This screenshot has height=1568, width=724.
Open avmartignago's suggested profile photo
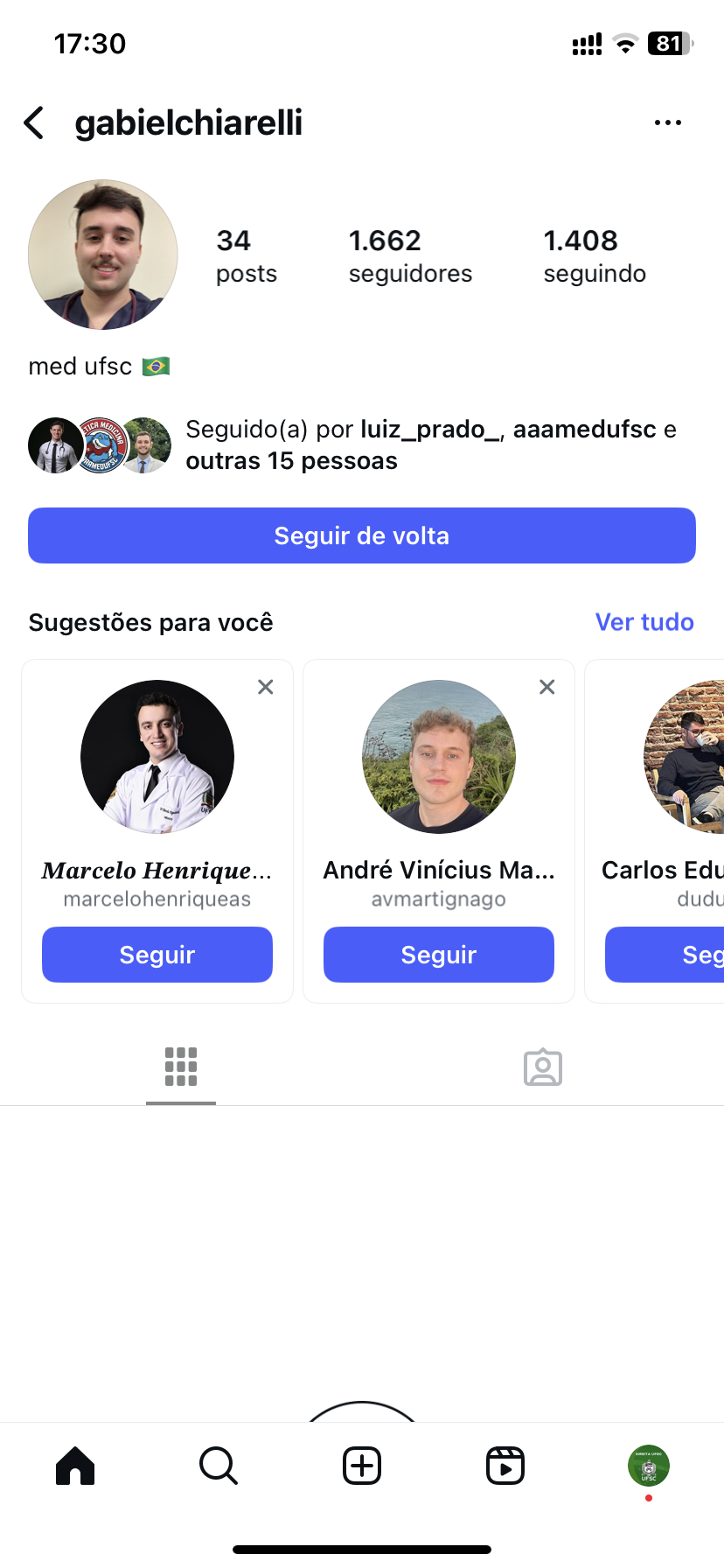439,757
